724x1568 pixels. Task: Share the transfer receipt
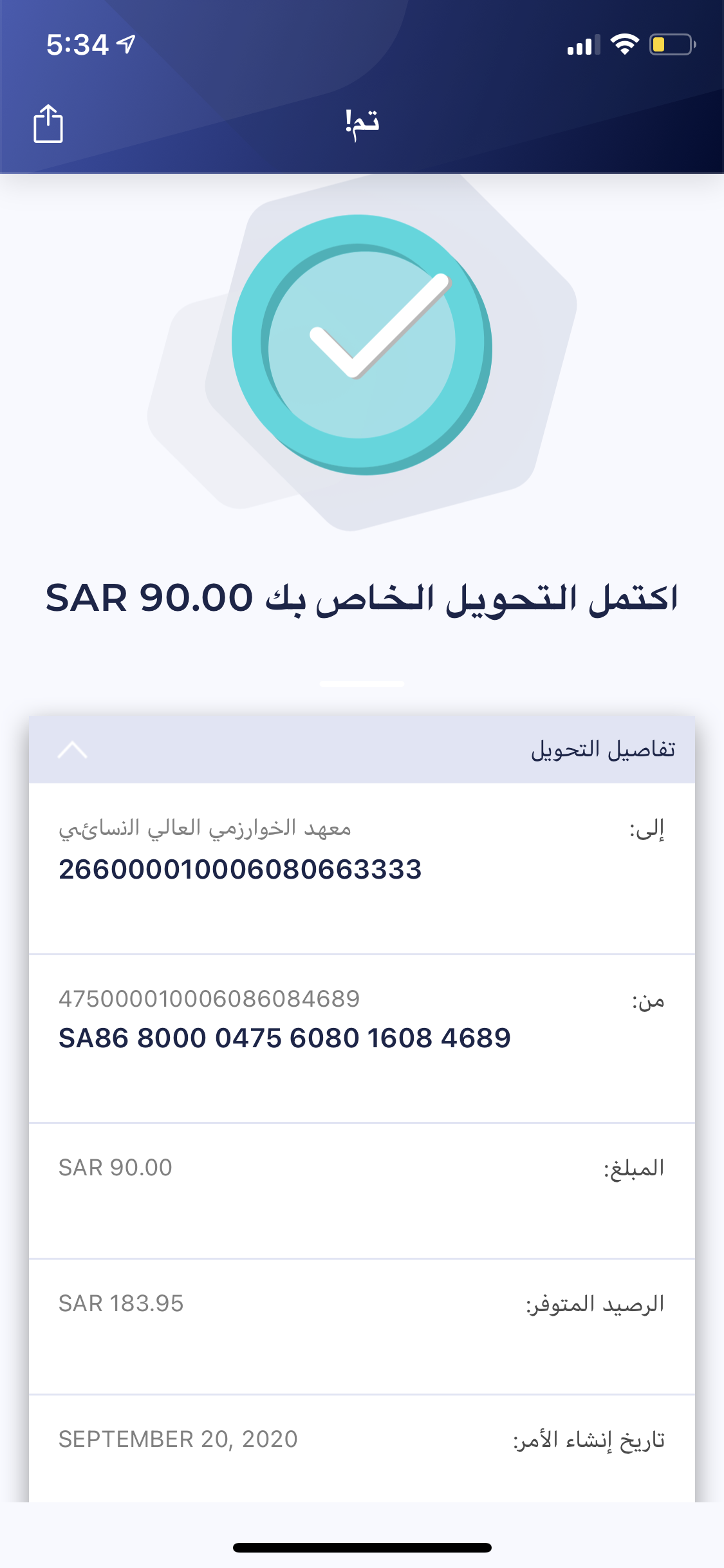[48, 123]
